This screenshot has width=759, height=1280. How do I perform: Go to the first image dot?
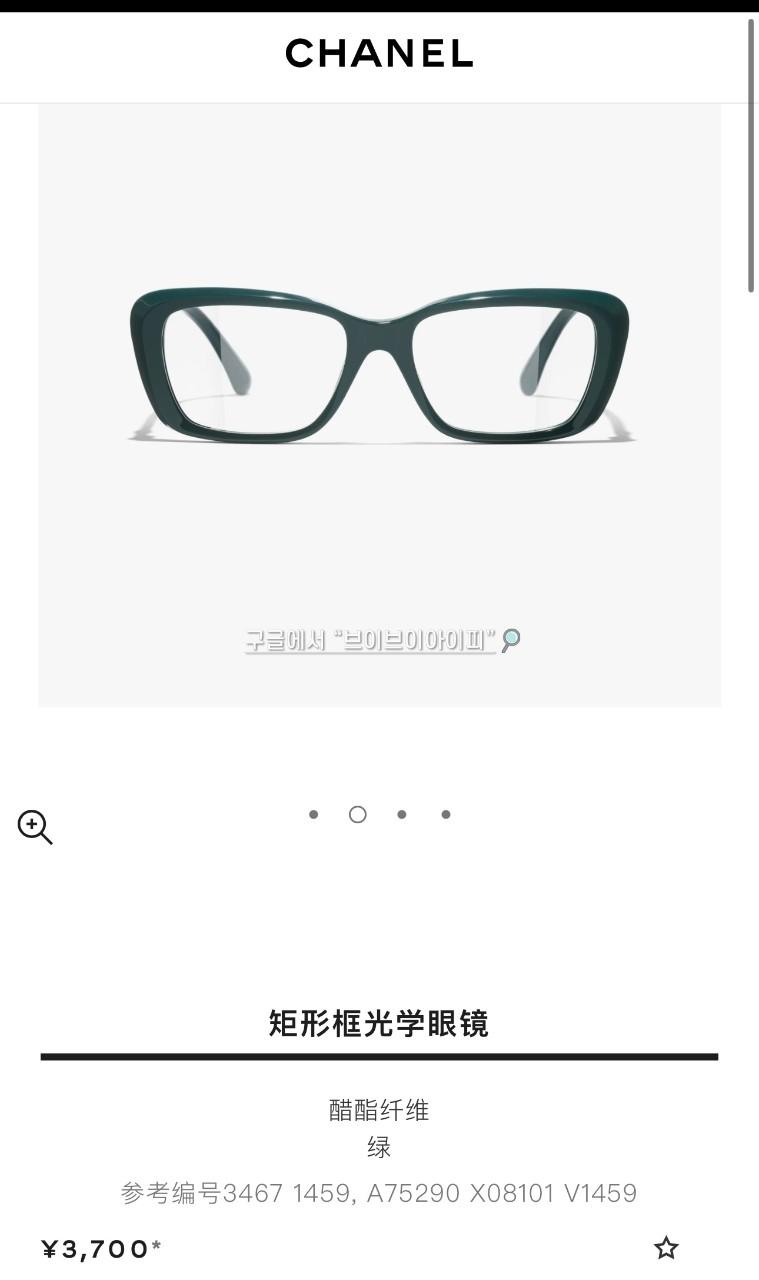[314, 814]
